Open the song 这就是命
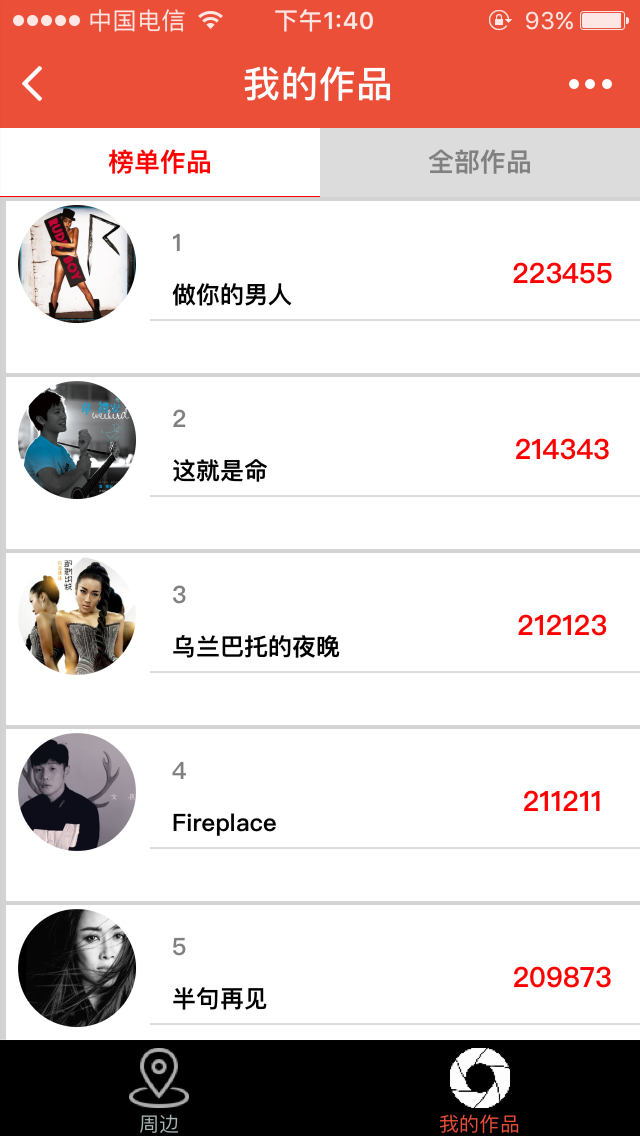640x1136 pixels. (x=220, y=471)
